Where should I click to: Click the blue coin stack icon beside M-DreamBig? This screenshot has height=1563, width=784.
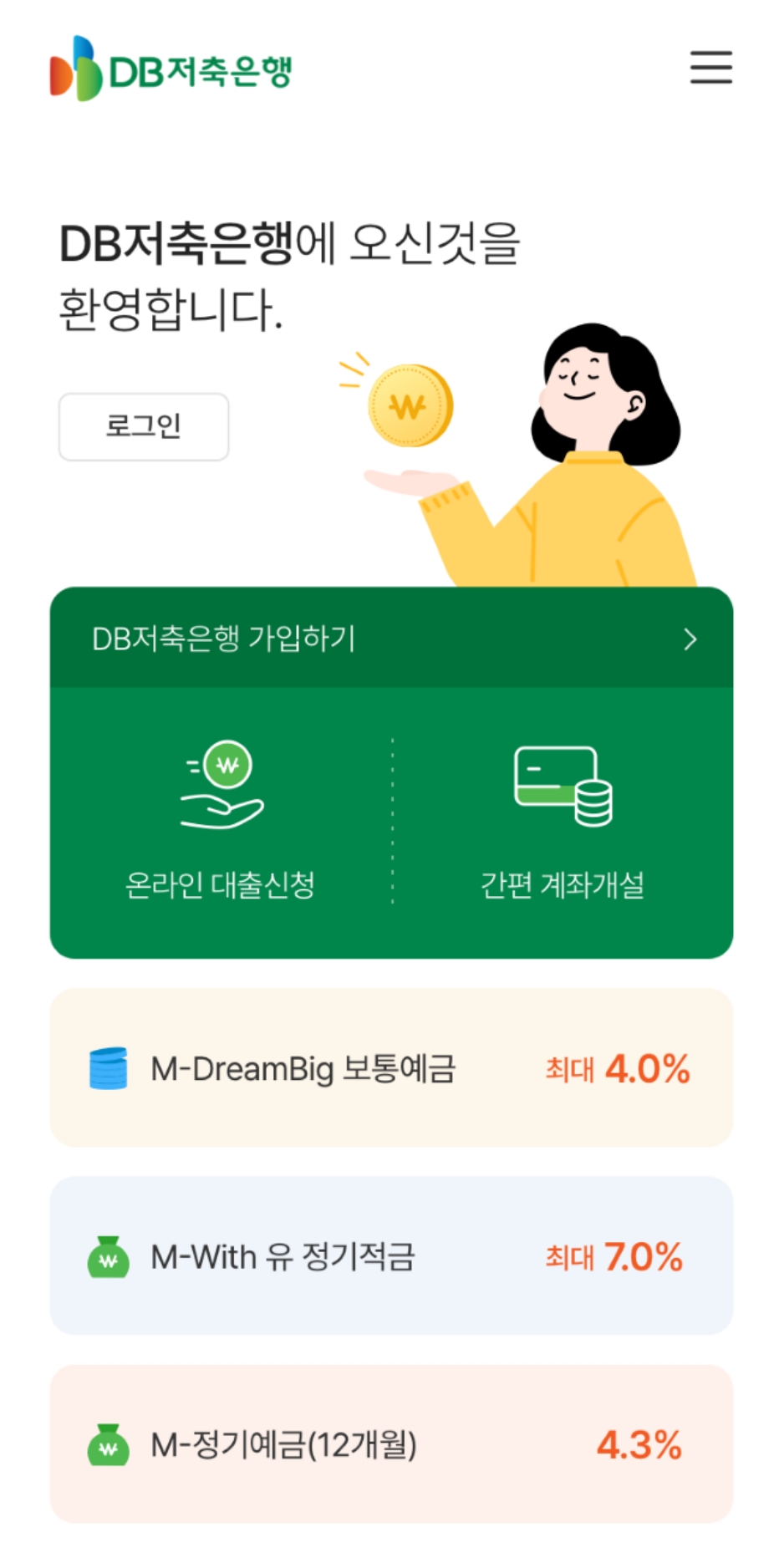pyautogui.click(x=109, y=1068)
